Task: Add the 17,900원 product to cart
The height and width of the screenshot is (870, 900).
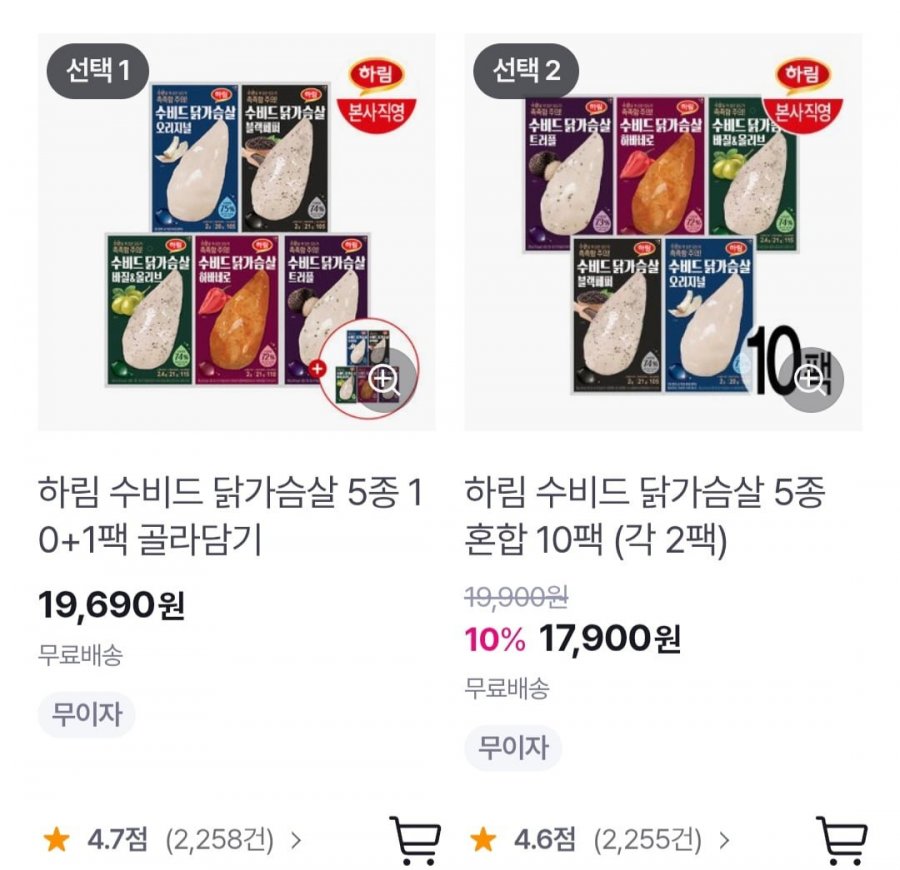Action: pyautogui.click(x=842, y=840)
